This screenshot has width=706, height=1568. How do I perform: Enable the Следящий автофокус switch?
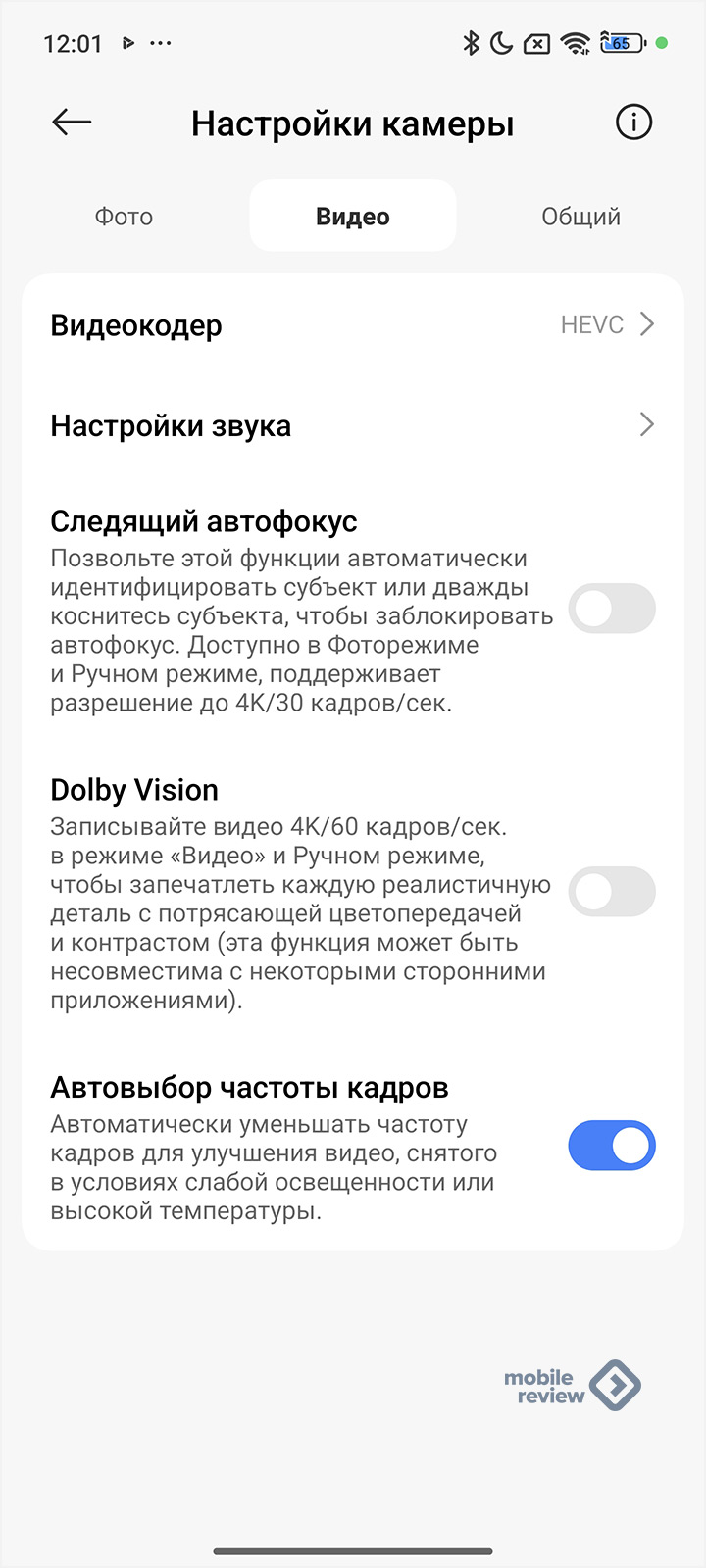[x=612, y=609]
